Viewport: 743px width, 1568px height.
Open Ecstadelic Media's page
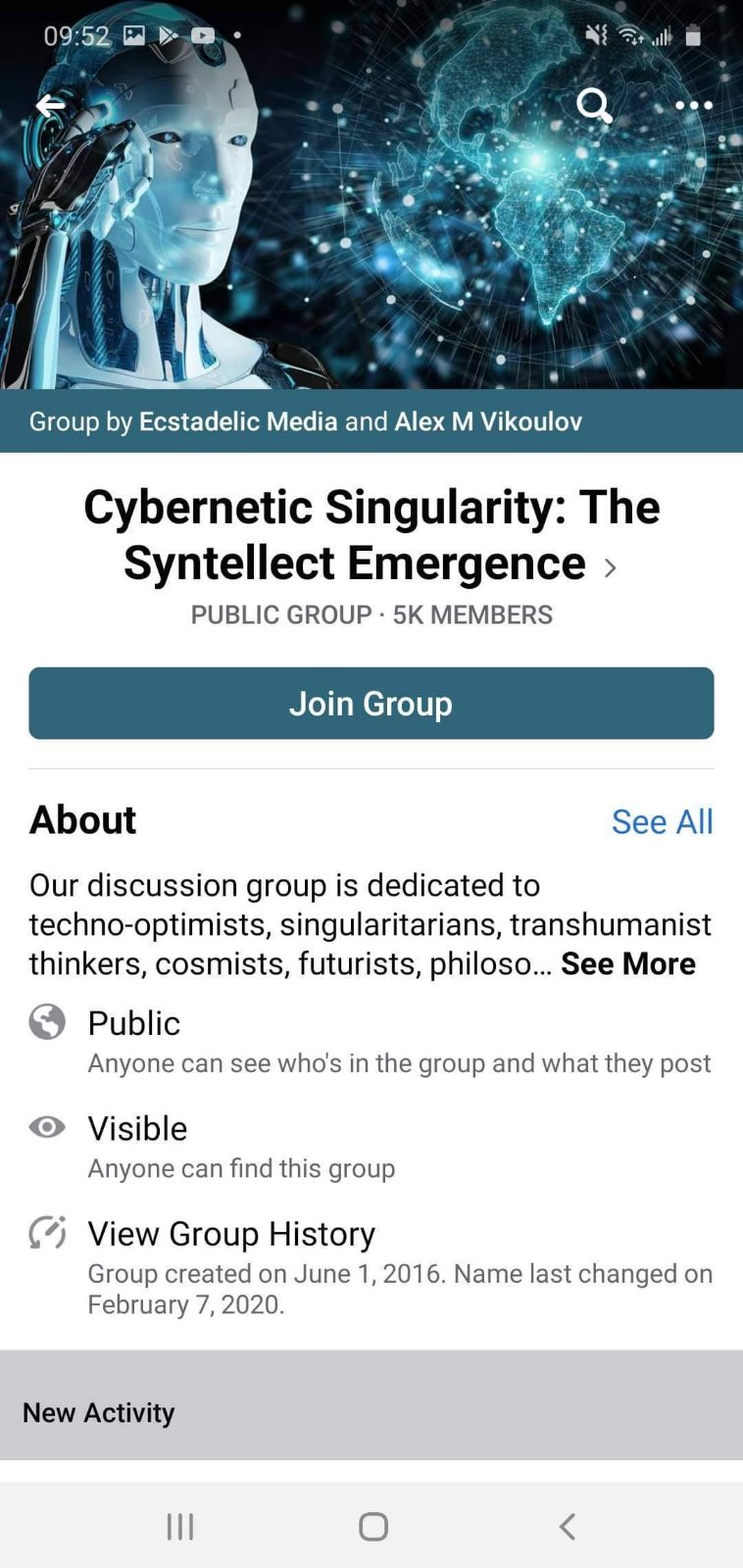pos(238,421)
